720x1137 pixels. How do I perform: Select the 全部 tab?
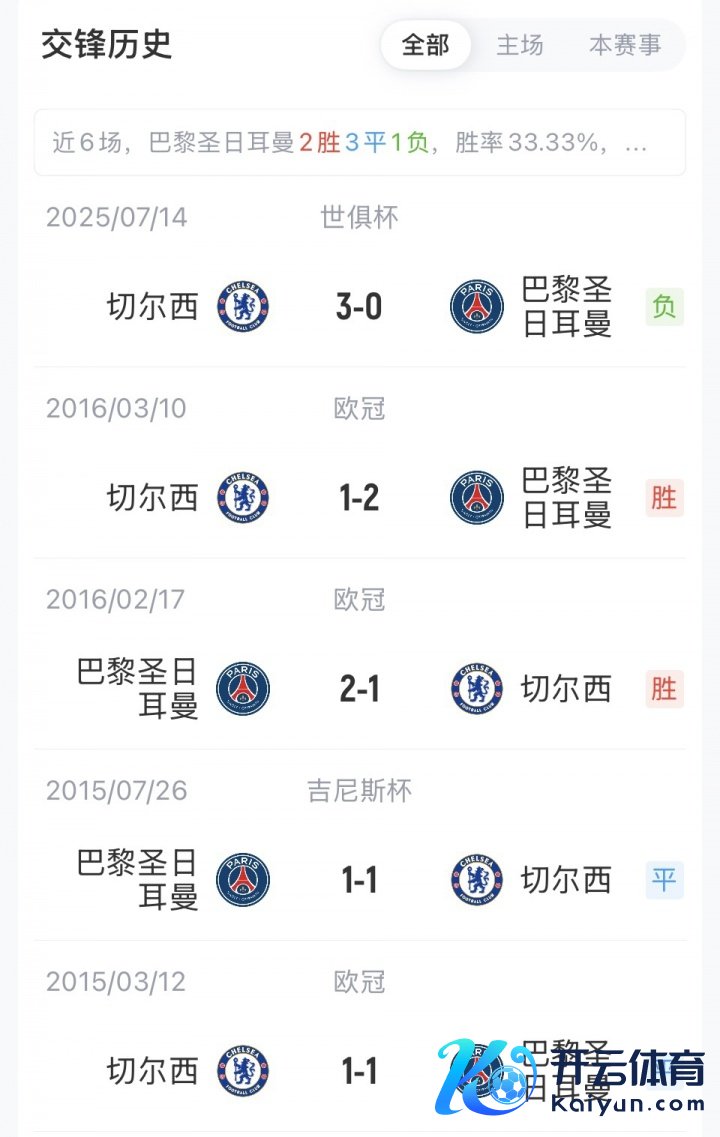(x=426, y=45)
